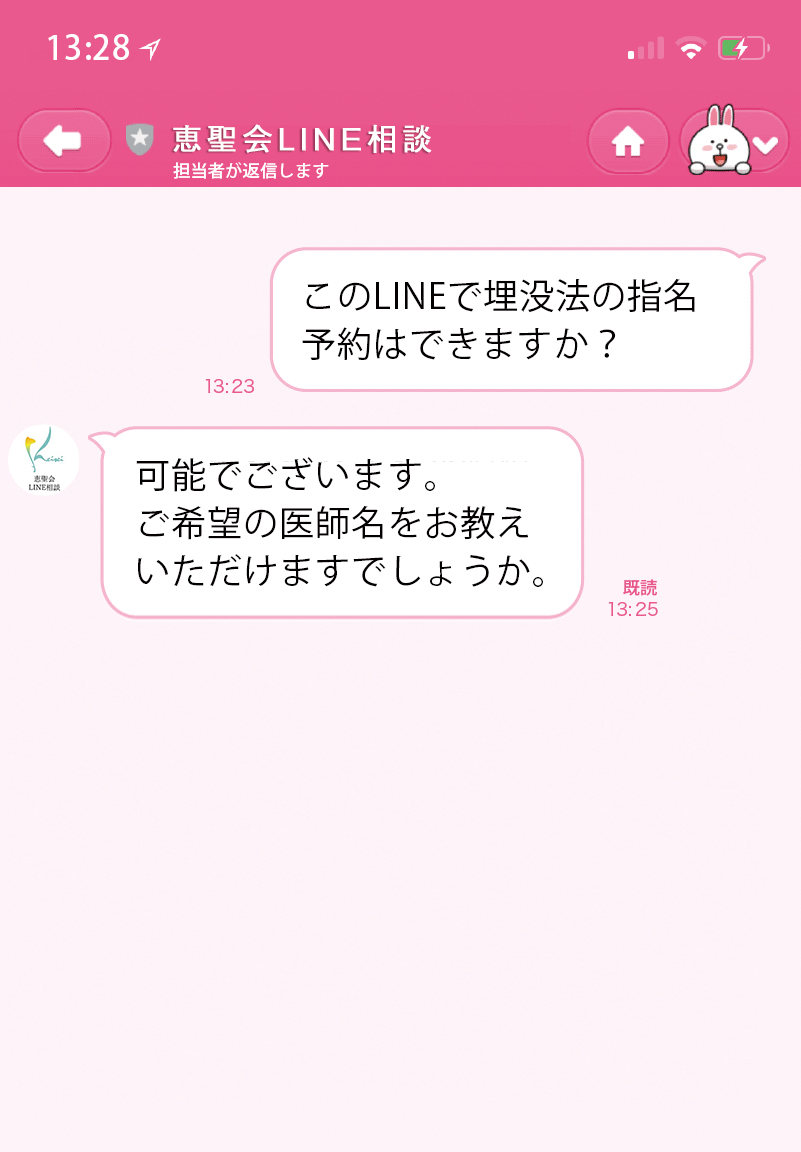Screen dimensions: 801x1152
Task: Tap the verified badge next to the chat name
Action: pos(139,139)
